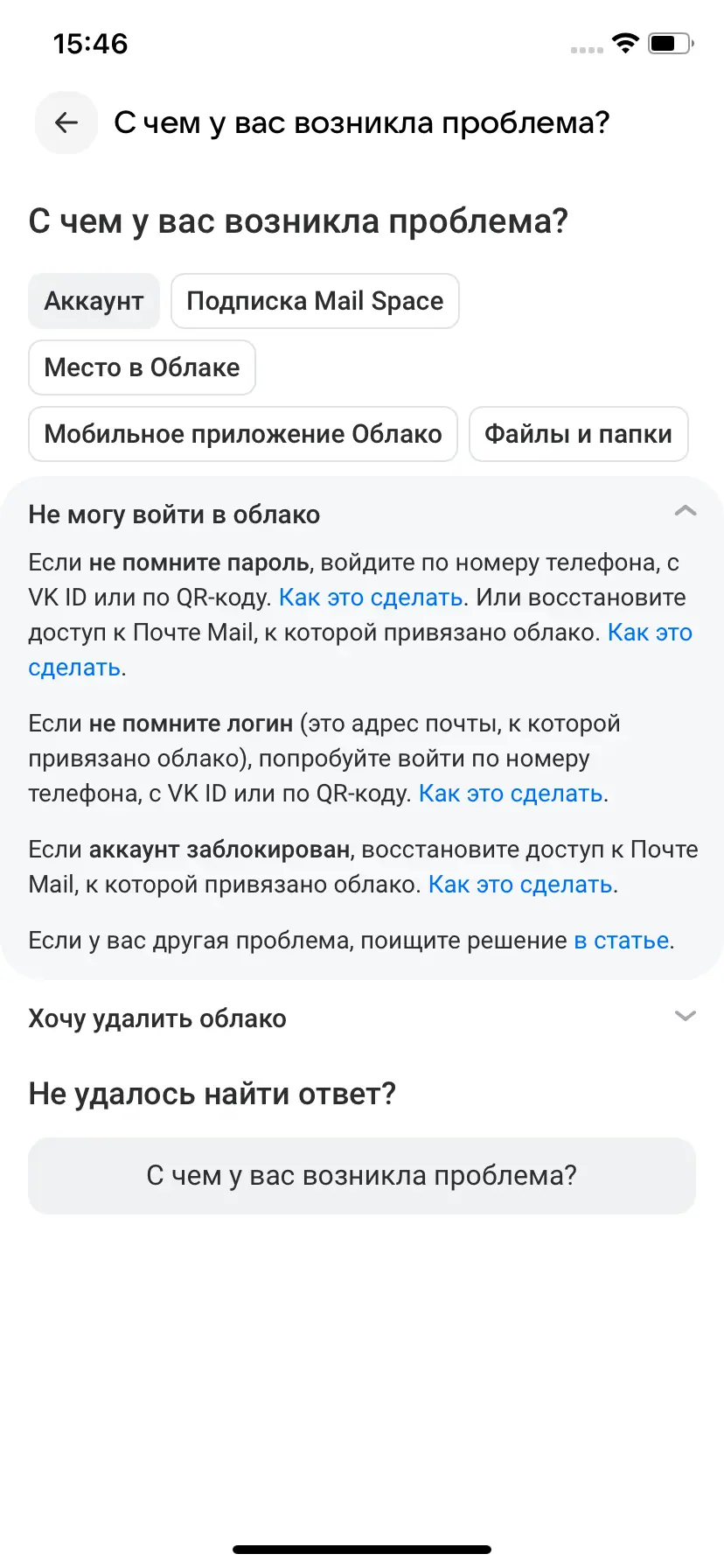Screen dimensions: 724x1568
Task: Choose the Подписка Mail Space chip
Action: click(x=315, y=301)
